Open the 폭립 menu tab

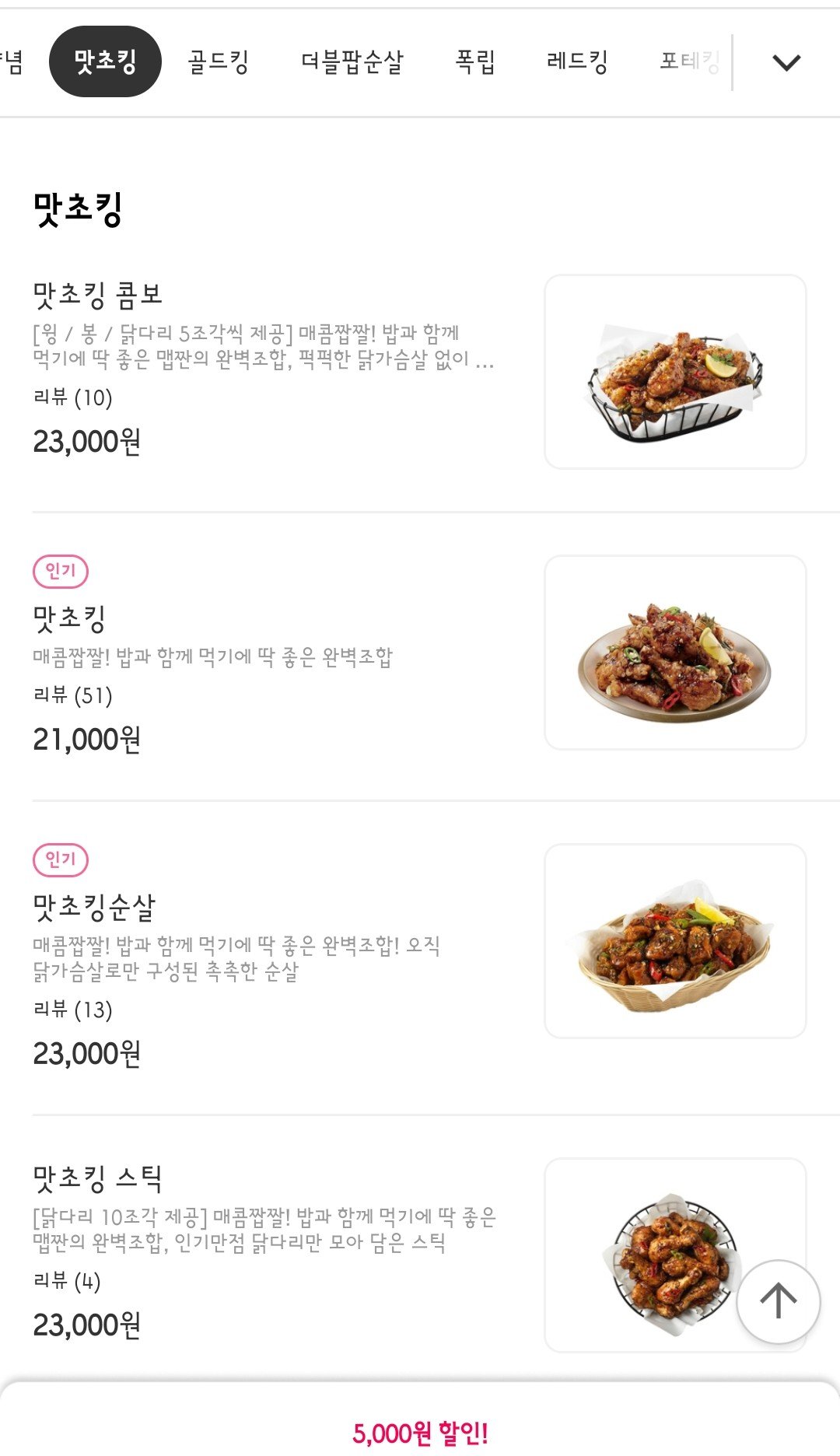coord(475,61)
